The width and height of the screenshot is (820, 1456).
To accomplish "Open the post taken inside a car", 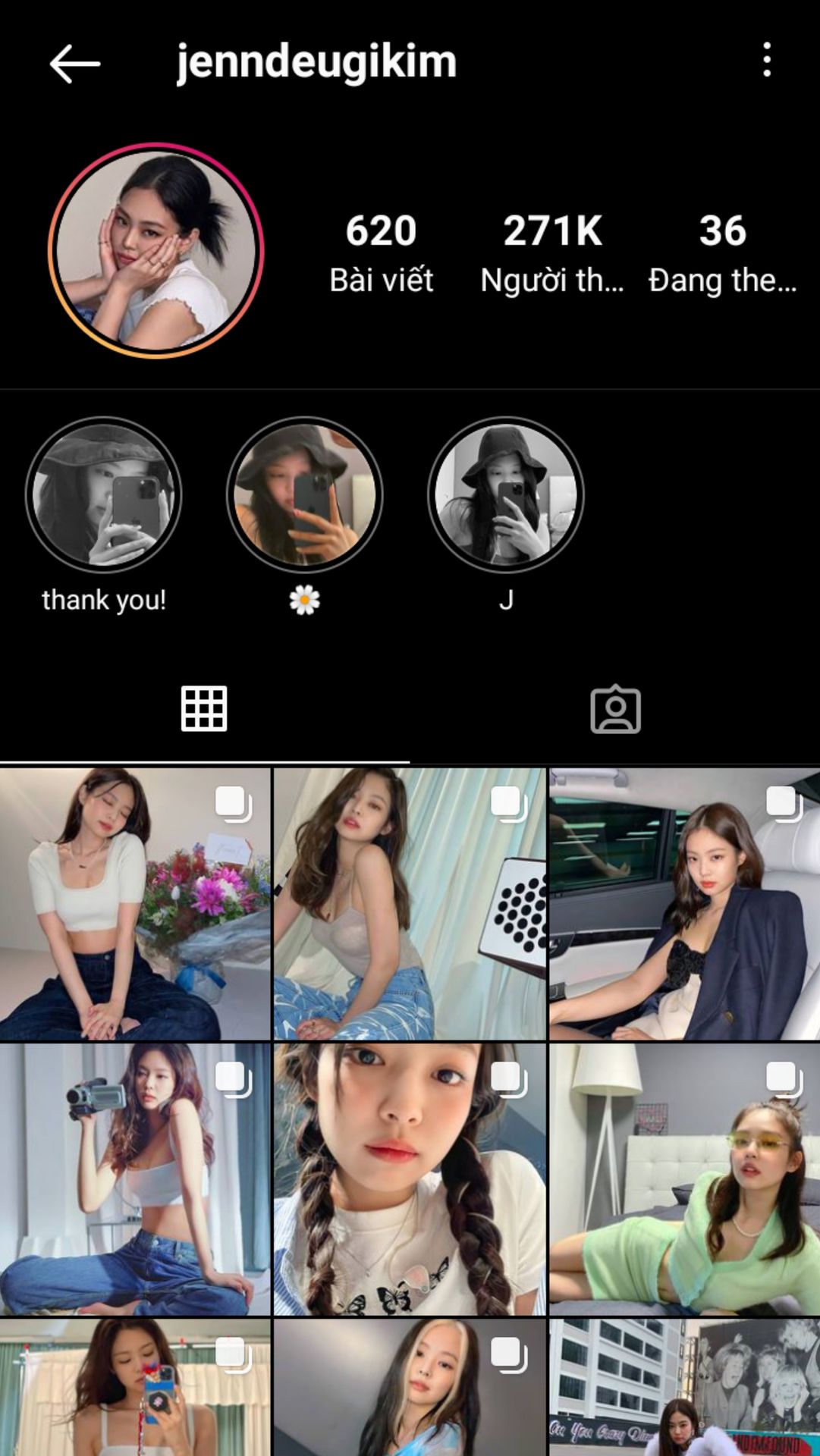I will [684, 904].
